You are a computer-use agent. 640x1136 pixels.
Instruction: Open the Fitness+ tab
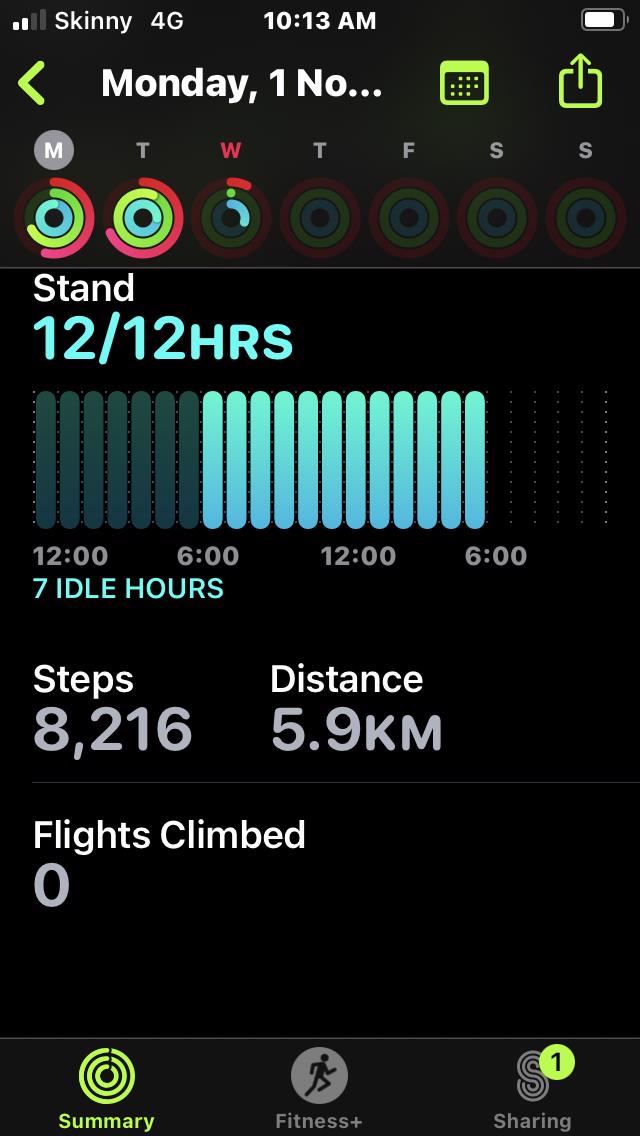click(x=319, y=1088)
